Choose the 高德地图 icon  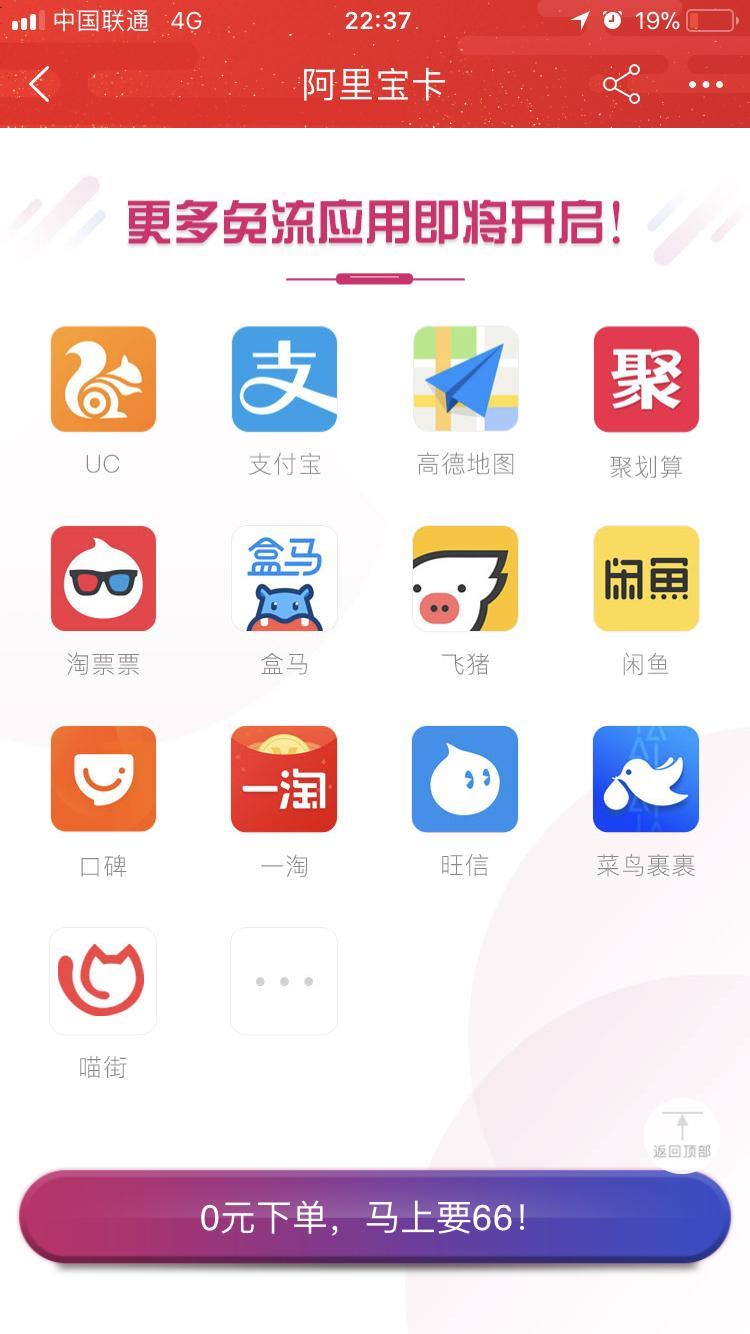465,379
